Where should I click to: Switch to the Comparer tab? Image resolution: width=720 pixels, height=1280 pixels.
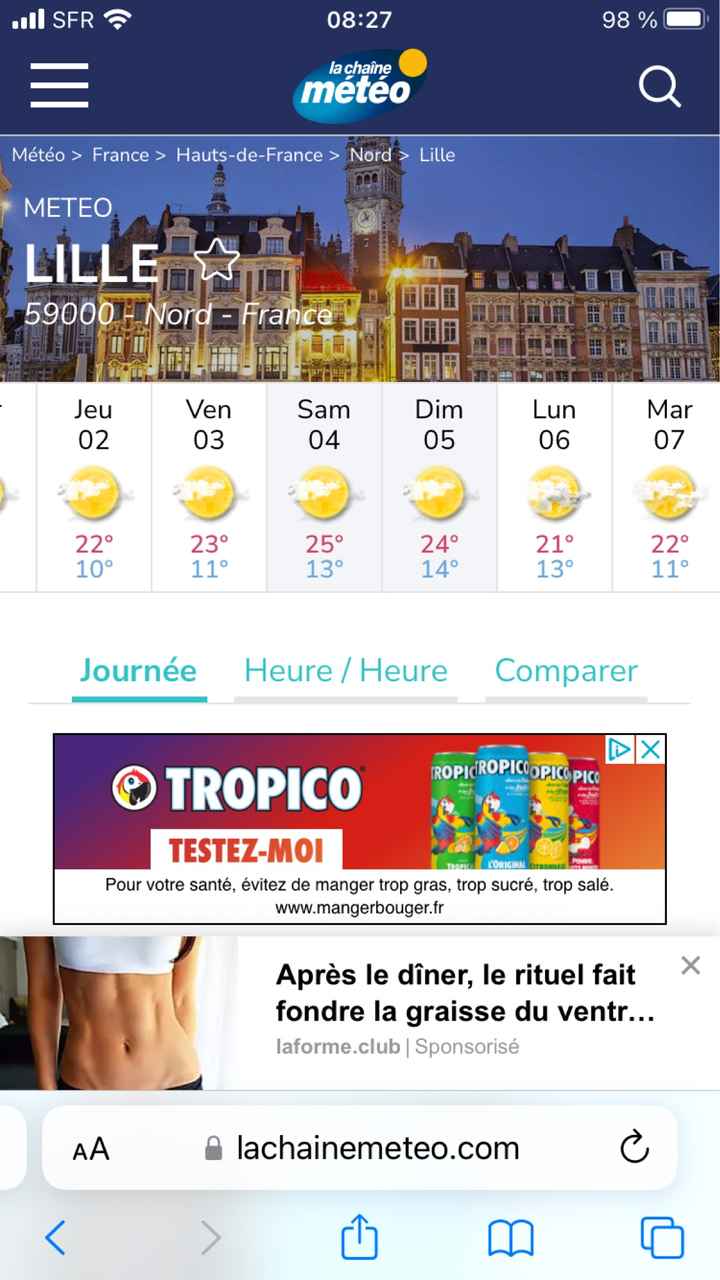click(566, 671)
